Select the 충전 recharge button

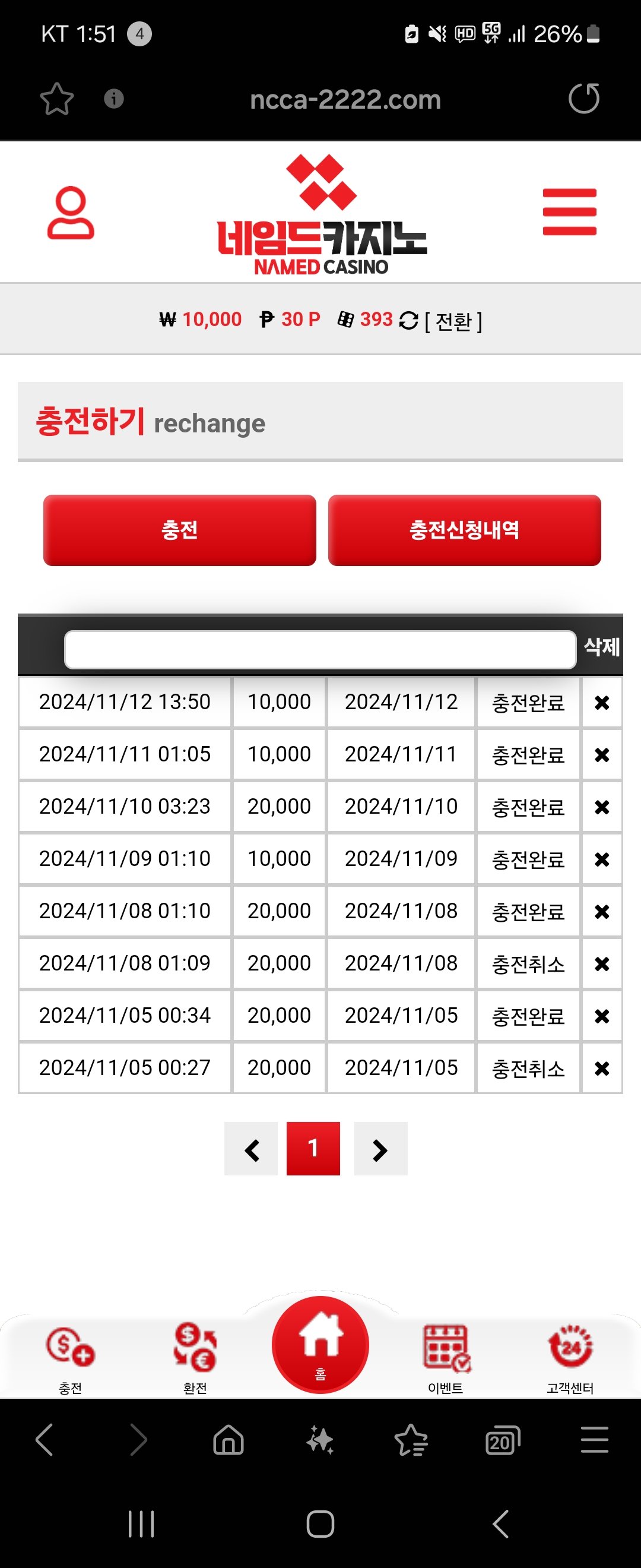179,530
